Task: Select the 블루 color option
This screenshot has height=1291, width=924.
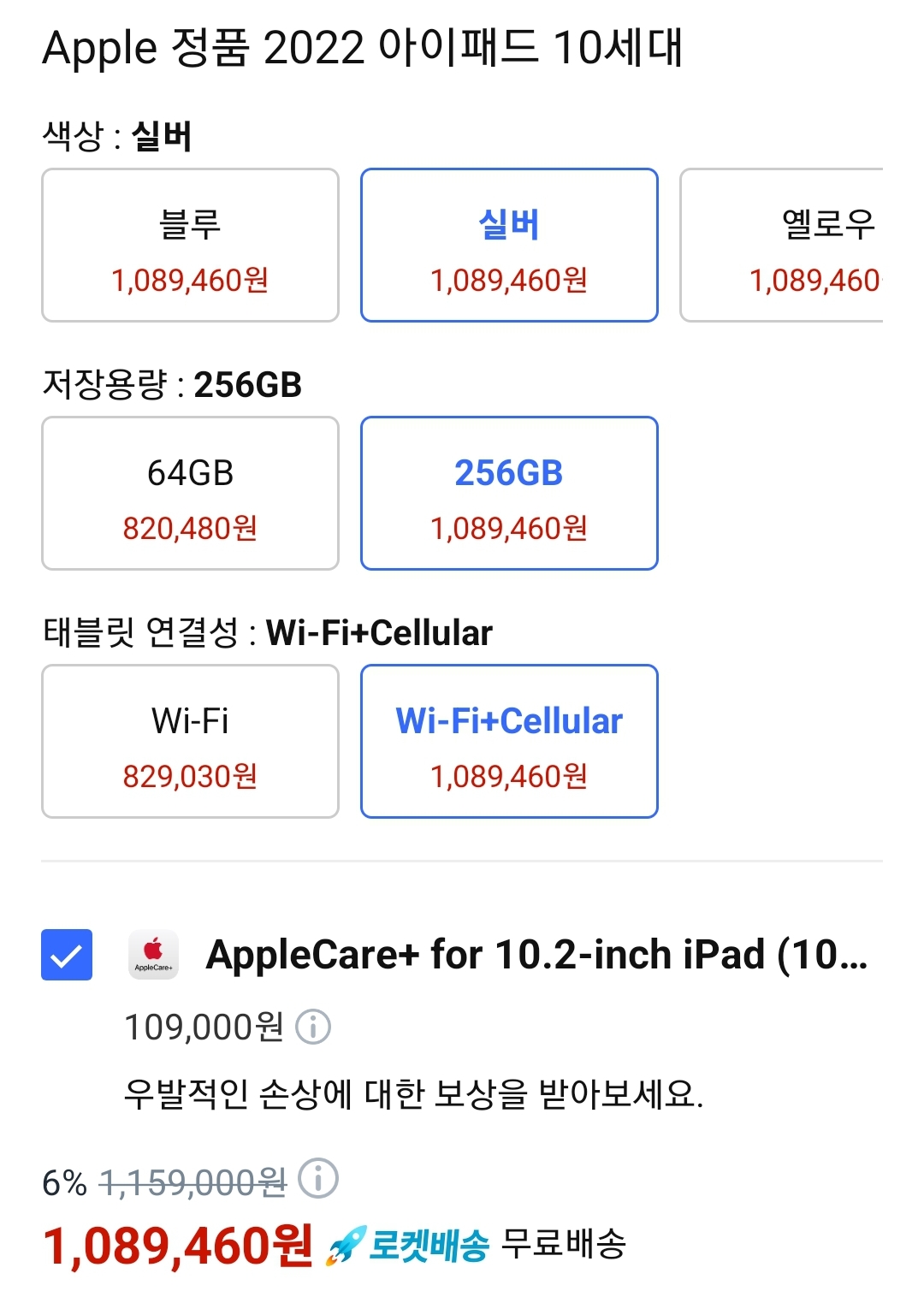Action: [x=190, y=246]
